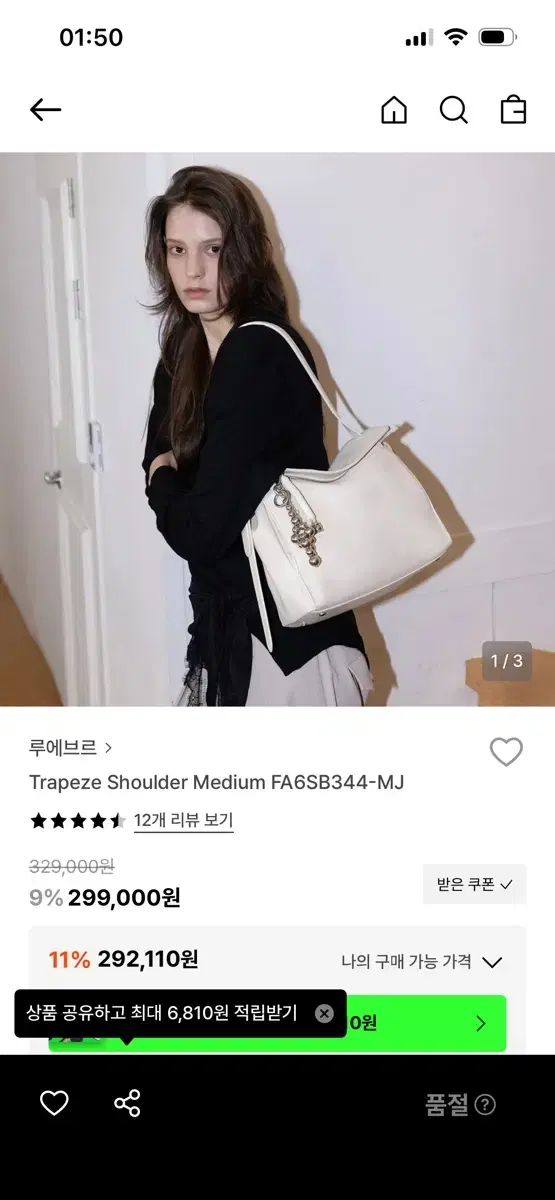555x1200 pixels.
Task: Open the home icon in top bar
Action: [394, 110]
